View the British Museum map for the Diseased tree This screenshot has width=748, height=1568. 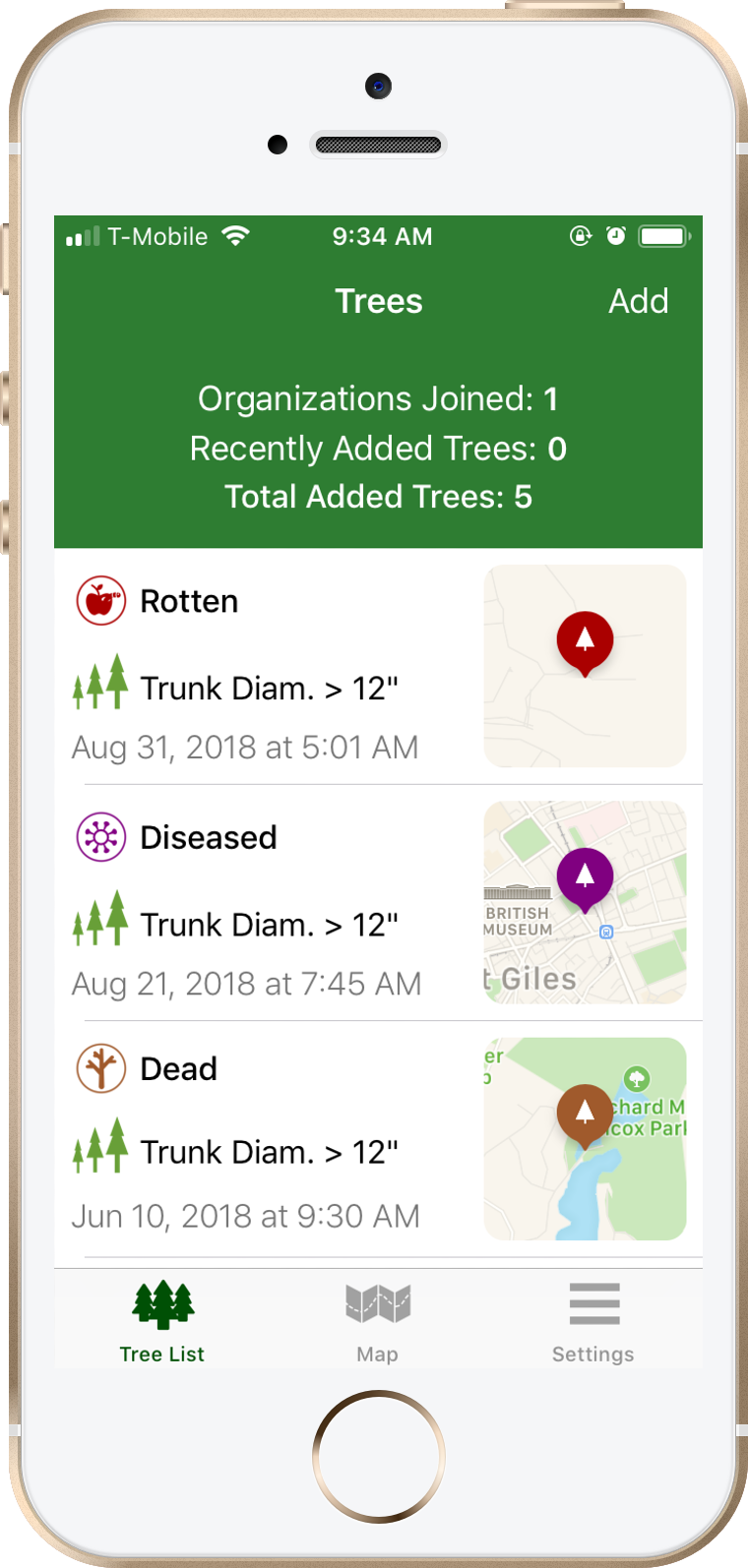585,902
